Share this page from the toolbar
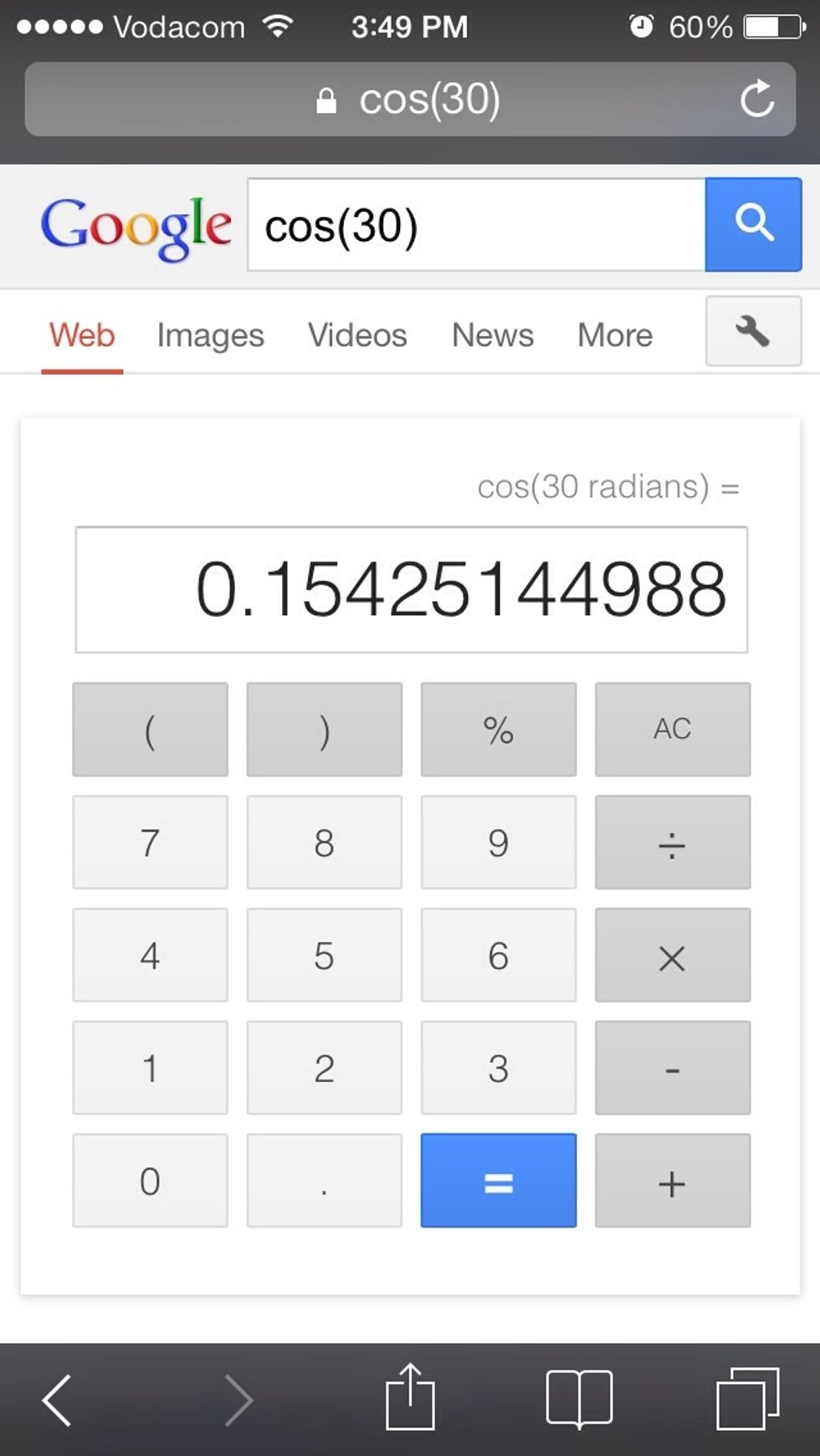Viewport: 820px width, 1456px height. coord(410,1397)
